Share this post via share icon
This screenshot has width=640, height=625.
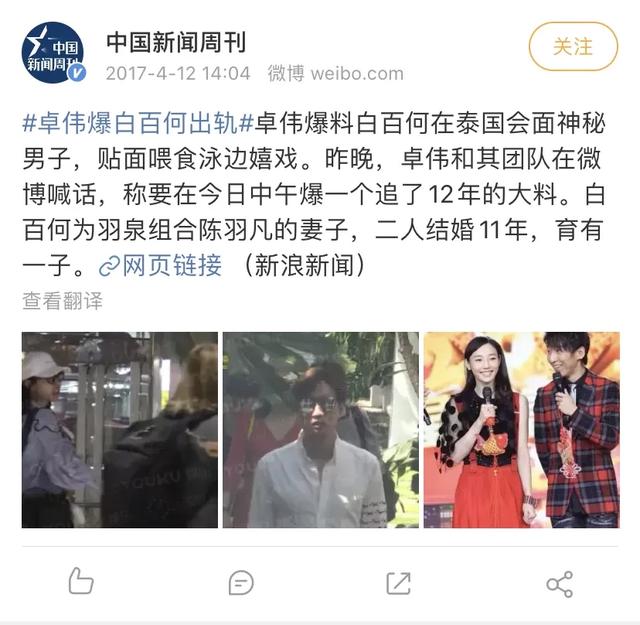point(559,583)
